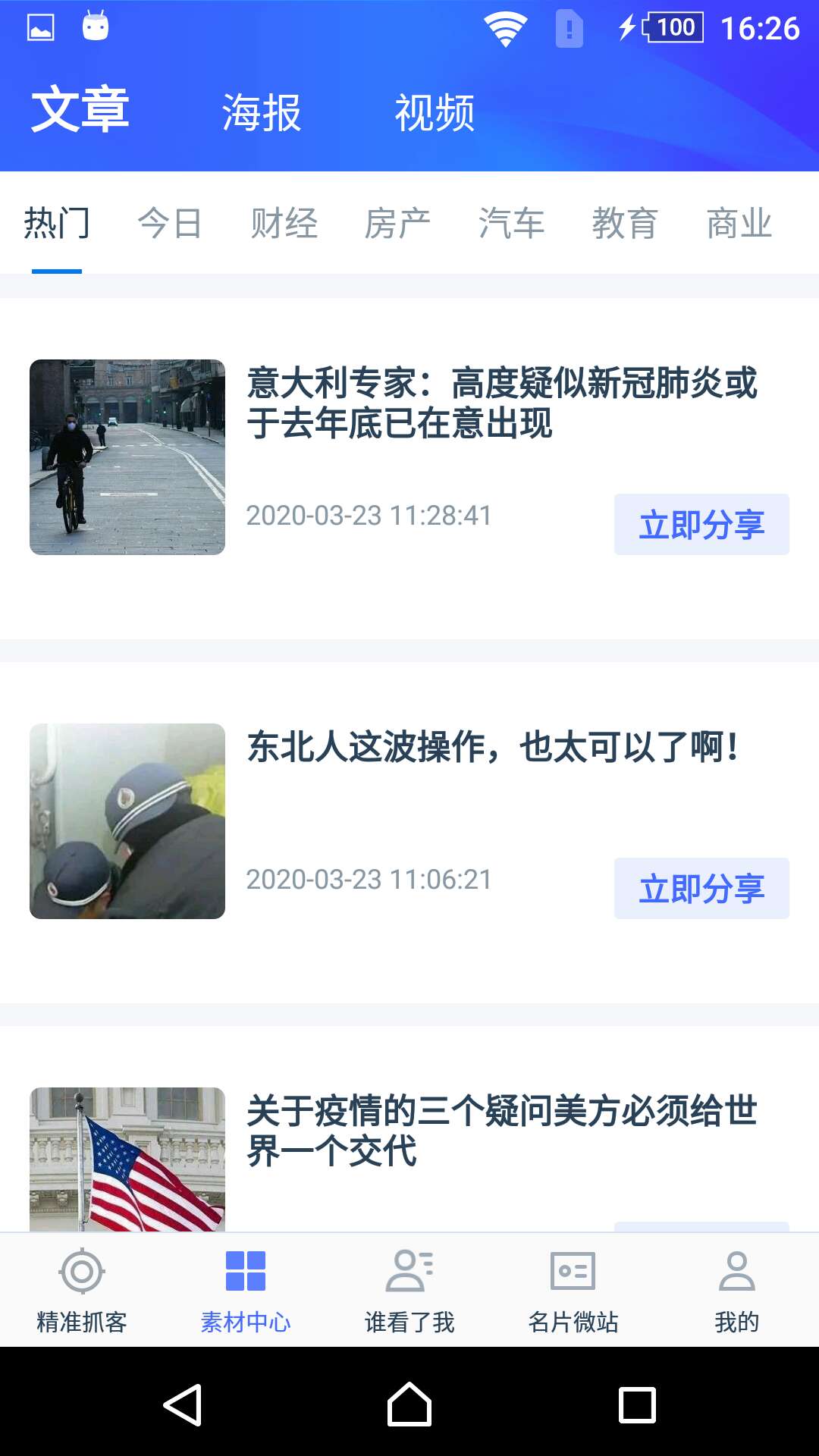Show the 汽车 category articles
This screenshot has width=819, height=1456.
[512, 224]
